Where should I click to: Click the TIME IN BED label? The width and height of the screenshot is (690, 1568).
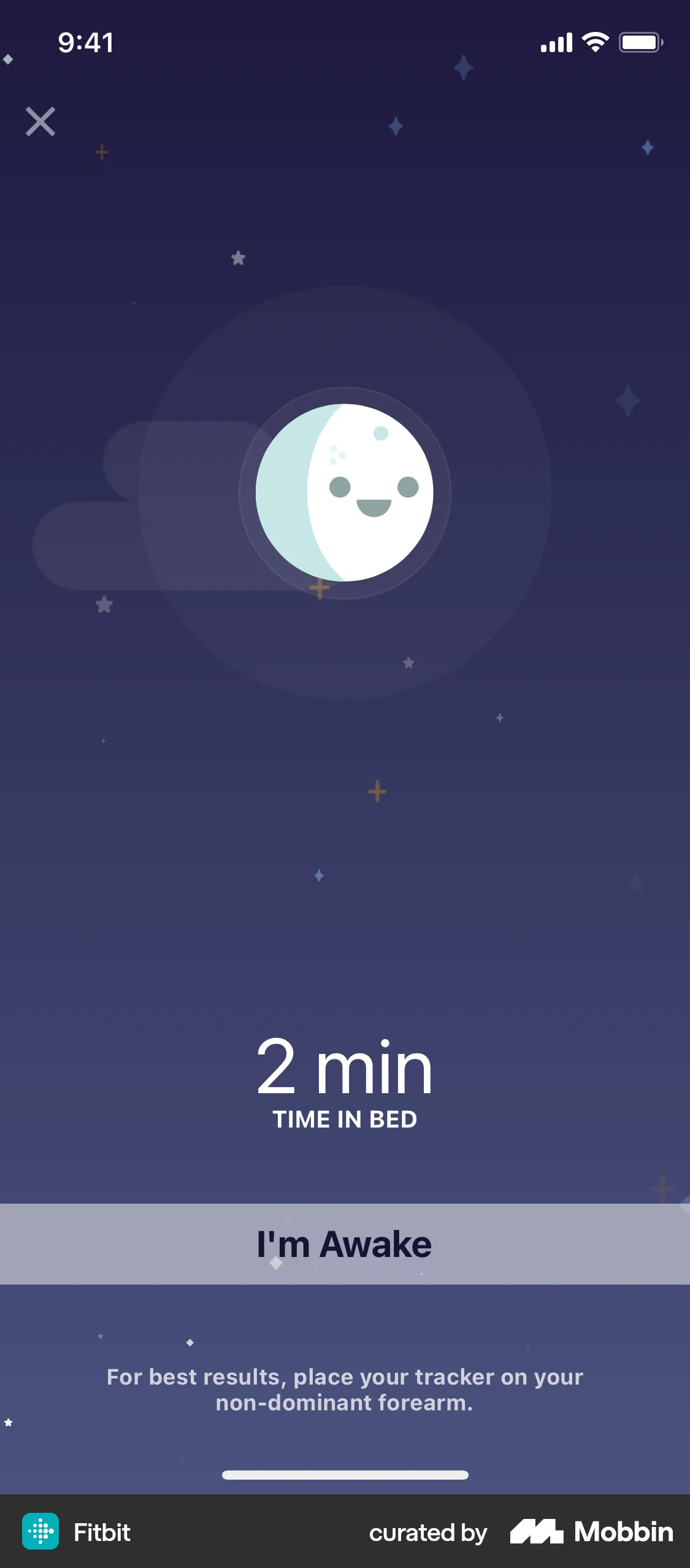tap(345, 1119)
